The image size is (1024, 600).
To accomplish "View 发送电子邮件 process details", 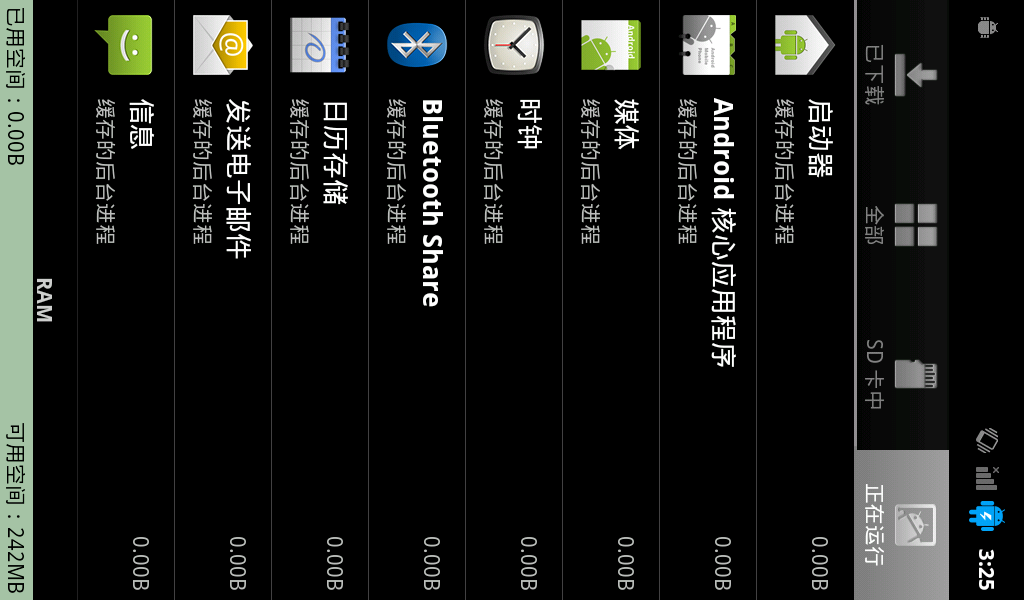I will click(223, 300).
